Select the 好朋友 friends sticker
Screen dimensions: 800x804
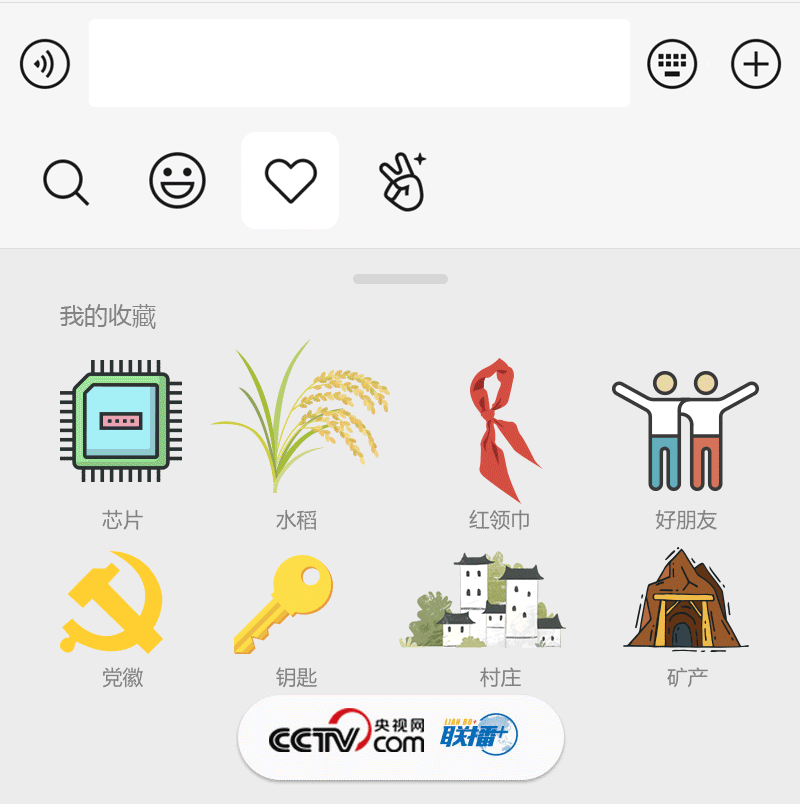tap(686, 428)
